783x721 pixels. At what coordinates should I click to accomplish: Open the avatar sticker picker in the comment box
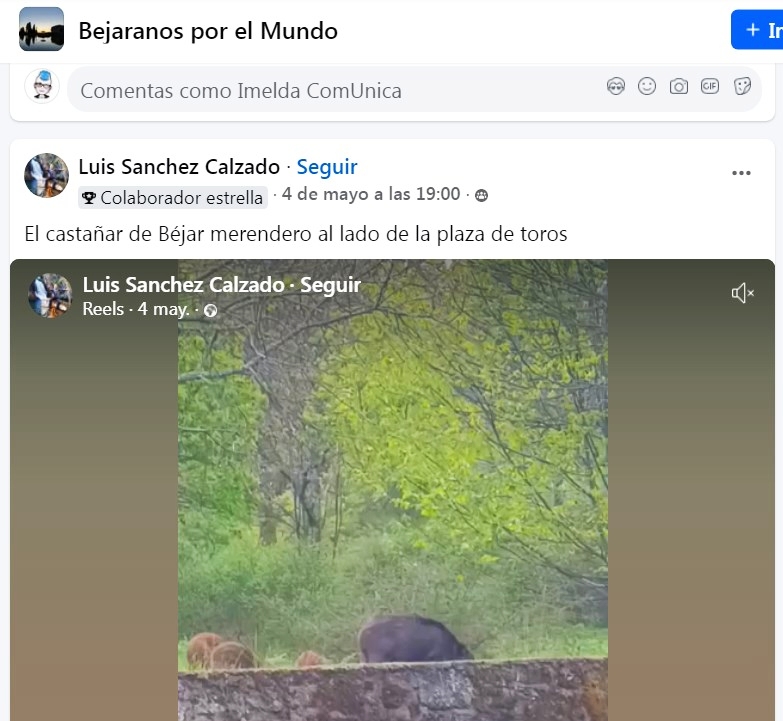616,87
